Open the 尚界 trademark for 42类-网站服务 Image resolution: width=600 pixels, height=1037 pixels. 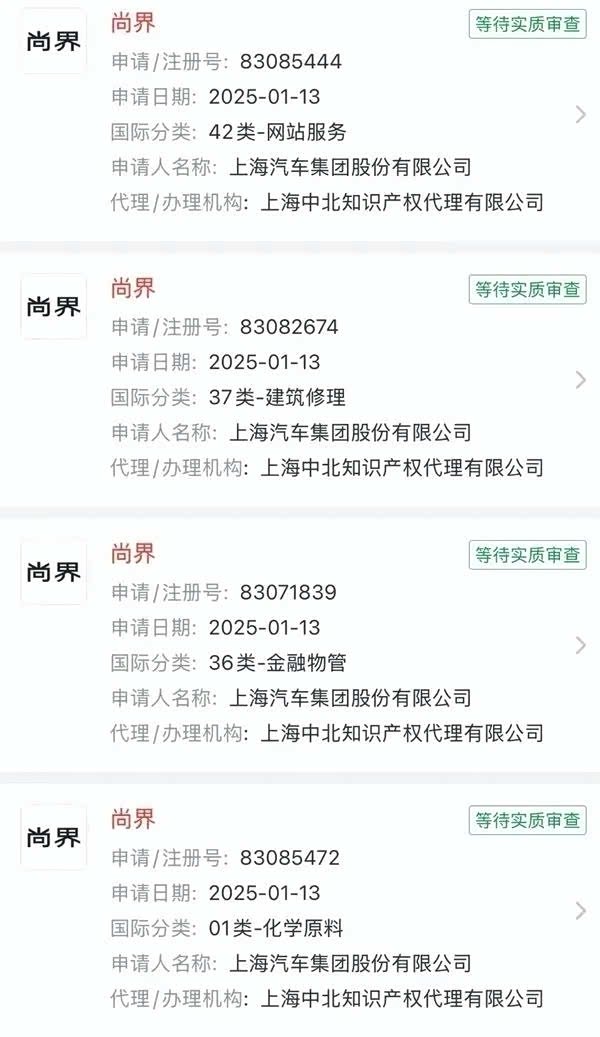(300, 115)
